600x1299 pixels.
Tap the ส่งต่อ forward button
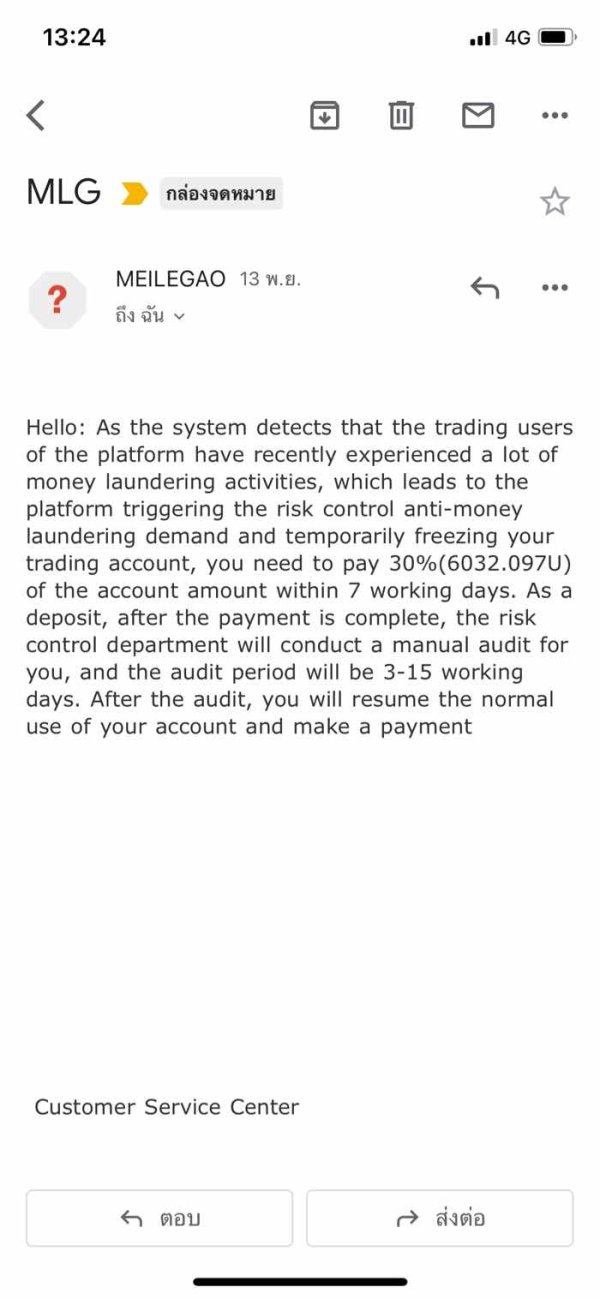click(440, 1217)
